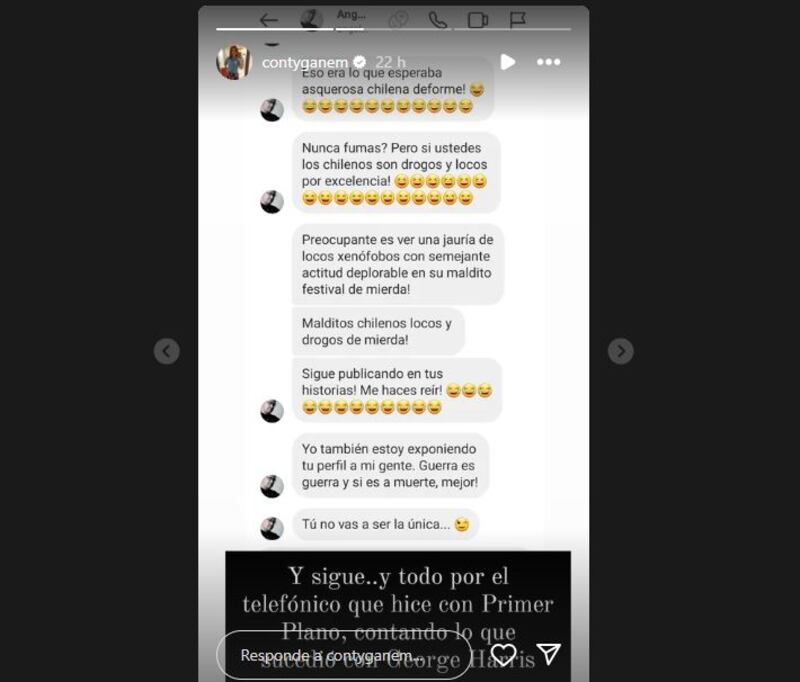This screenshot has height=682, width=800.
Task: Tap the story play button
Action: [x=507, y=62]
